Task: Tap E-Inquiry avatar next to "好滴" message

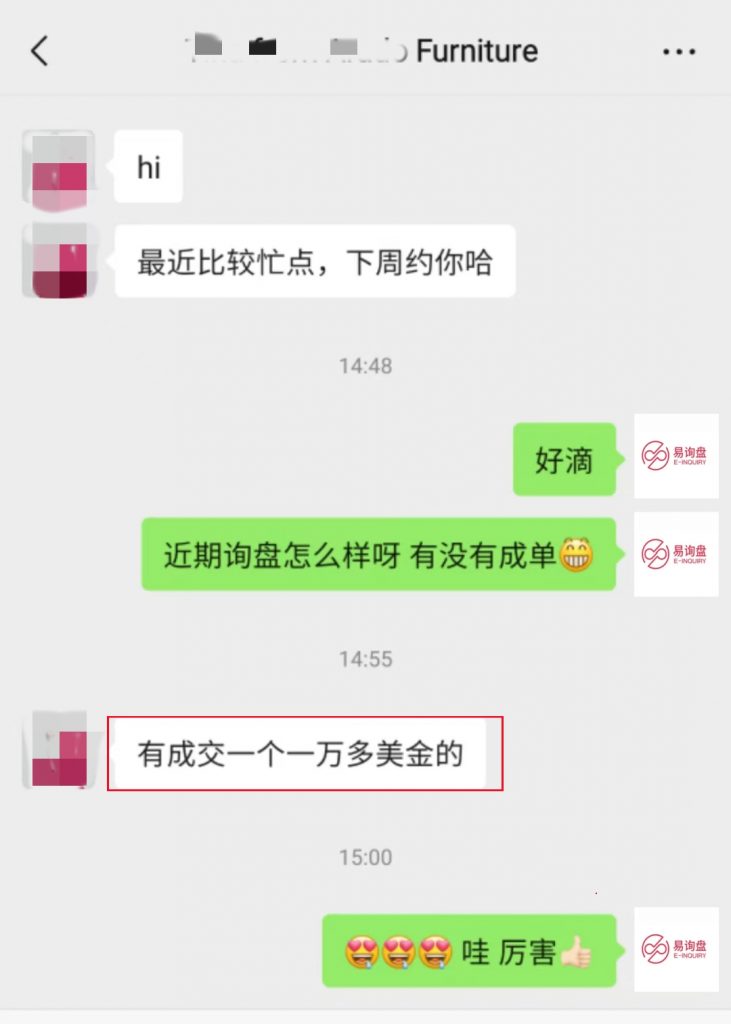Action: click(676, 456)
